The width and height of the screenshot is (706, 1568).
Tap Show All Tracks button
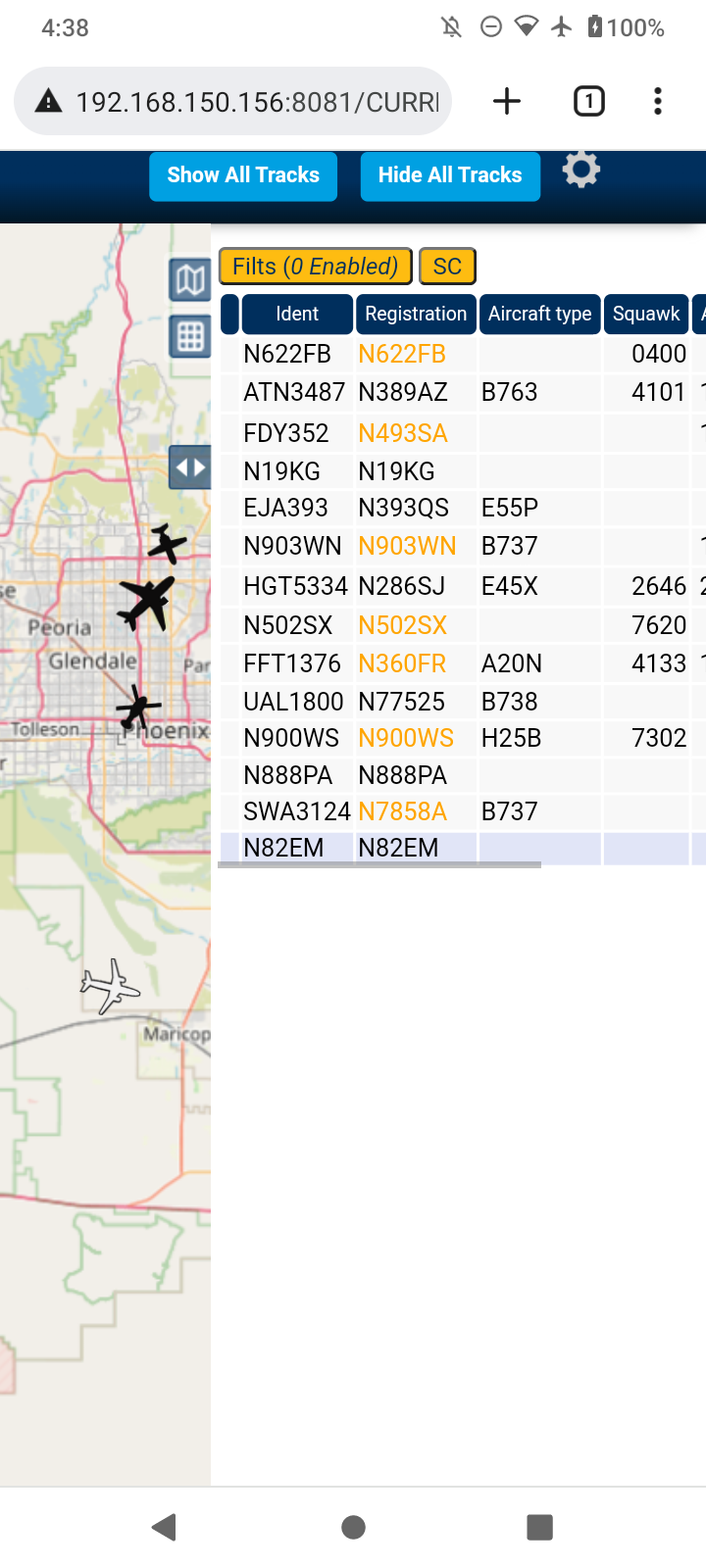[x=243, y=175]
